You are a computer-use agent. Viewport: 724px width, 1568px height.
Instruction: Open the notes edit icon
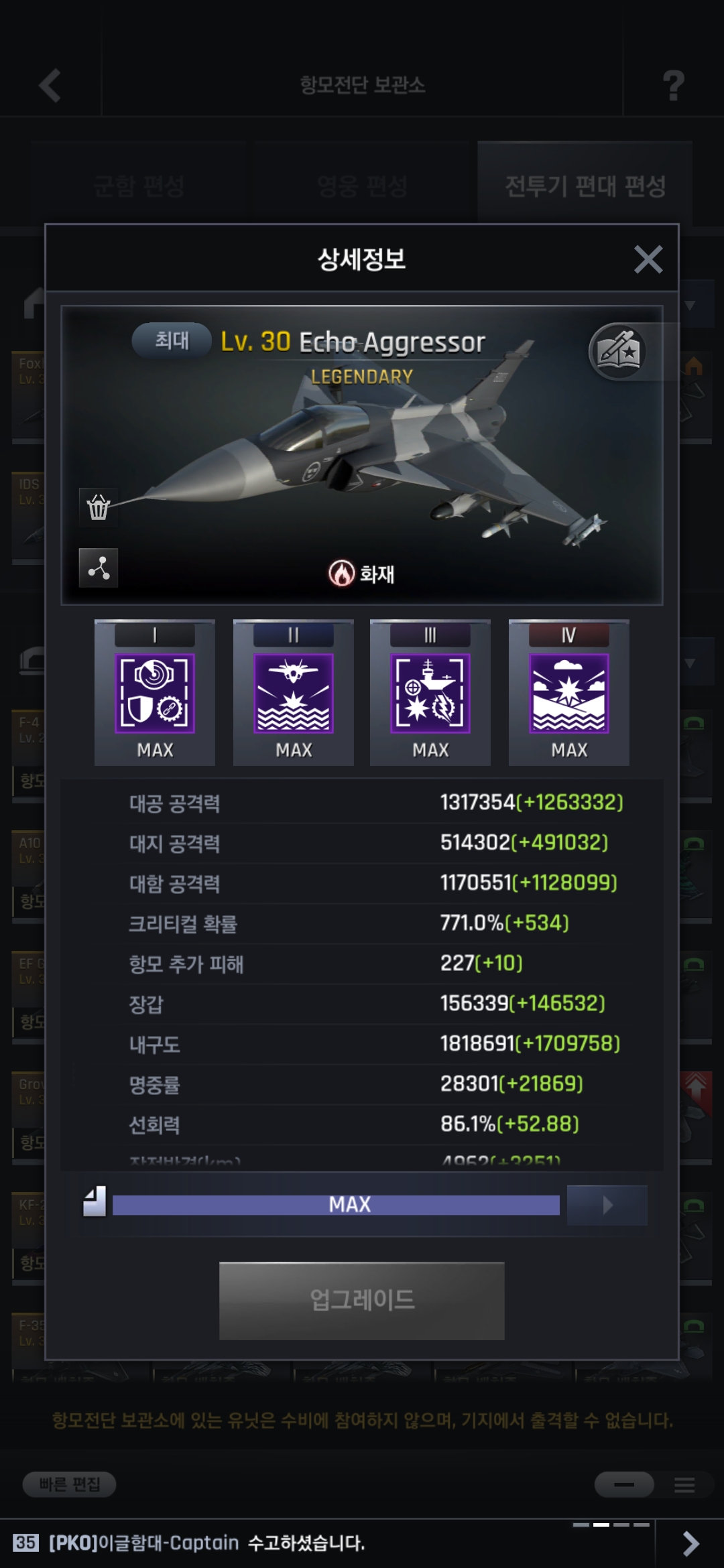pyautogui.click(x=617, y=351)
